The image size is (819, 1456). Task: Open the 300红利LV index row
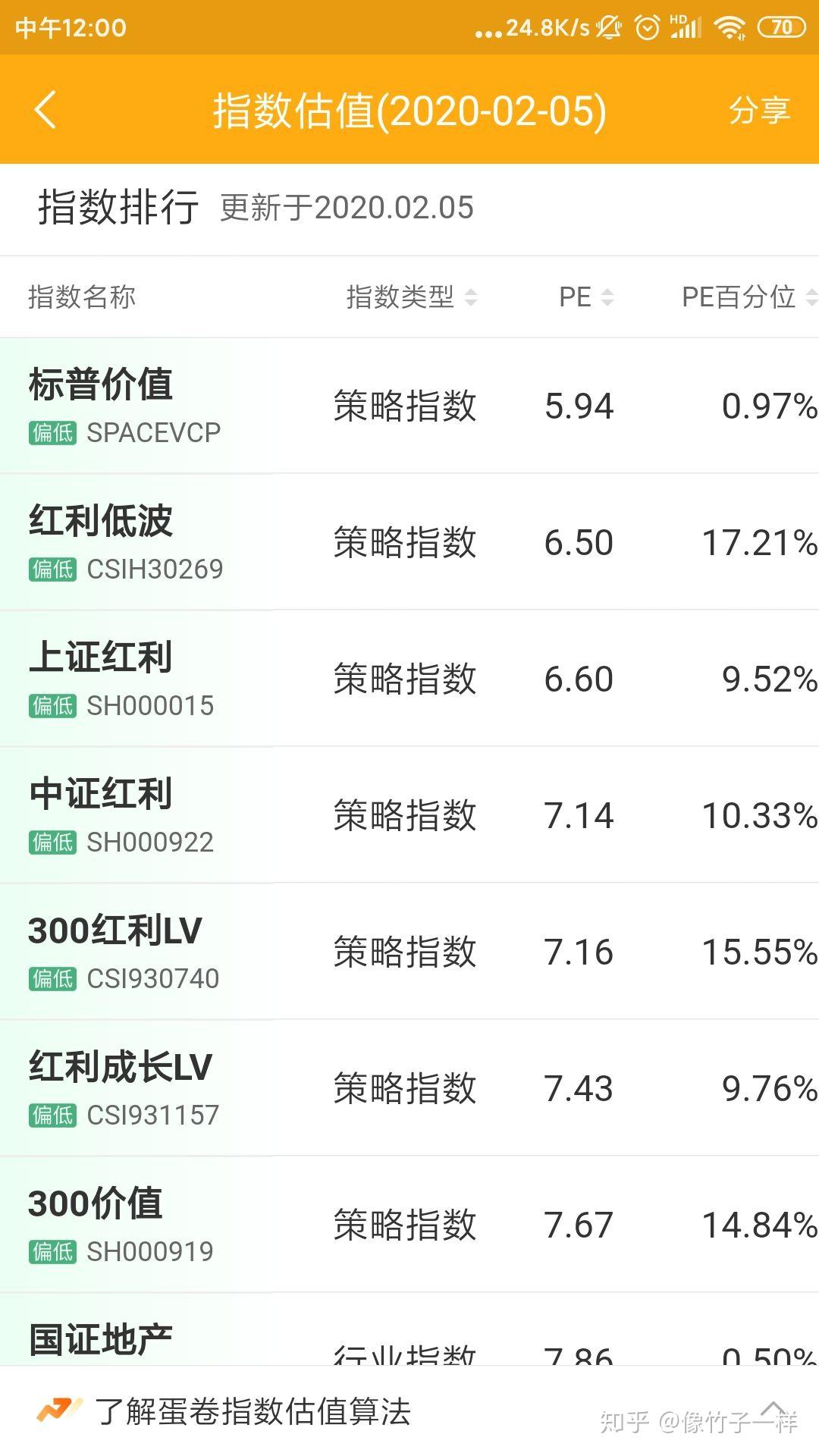pos(409,952)
